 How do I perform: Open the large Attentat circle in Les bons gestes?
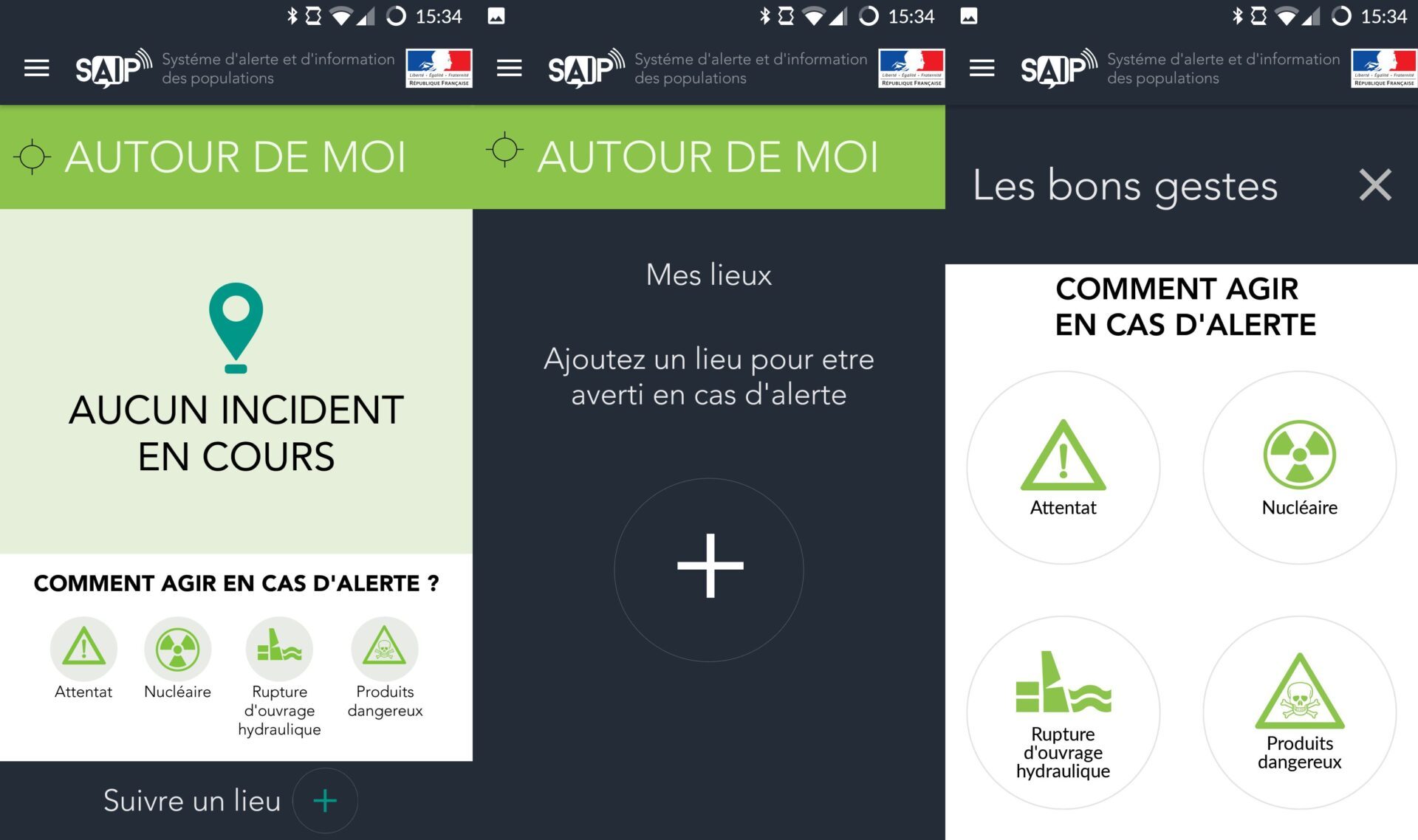[1063, 468]
